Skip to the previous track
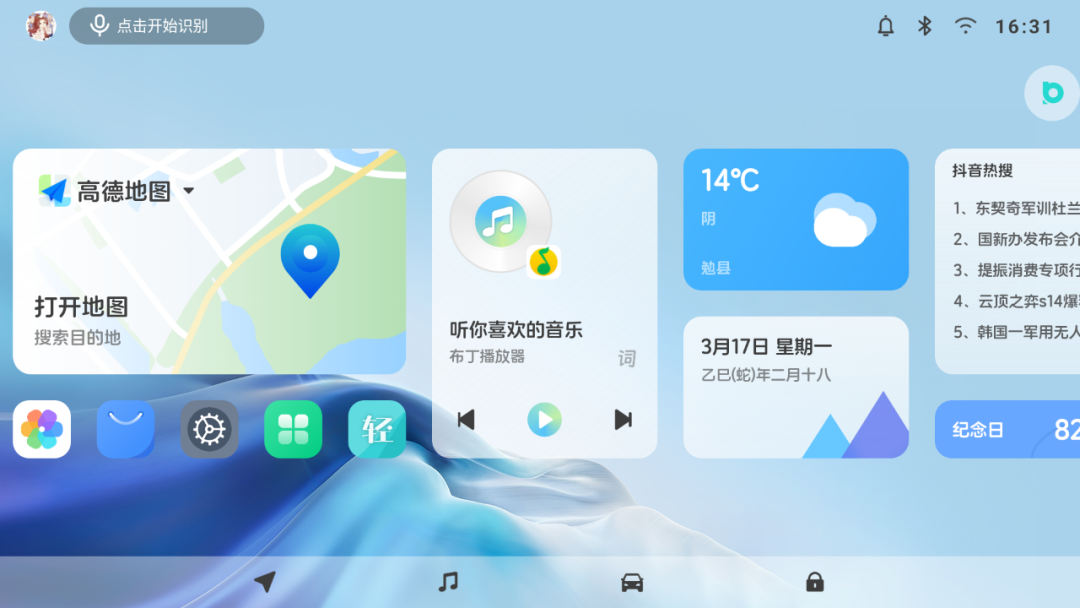This screenshot has height=608, width=1080. click(466, 419)
